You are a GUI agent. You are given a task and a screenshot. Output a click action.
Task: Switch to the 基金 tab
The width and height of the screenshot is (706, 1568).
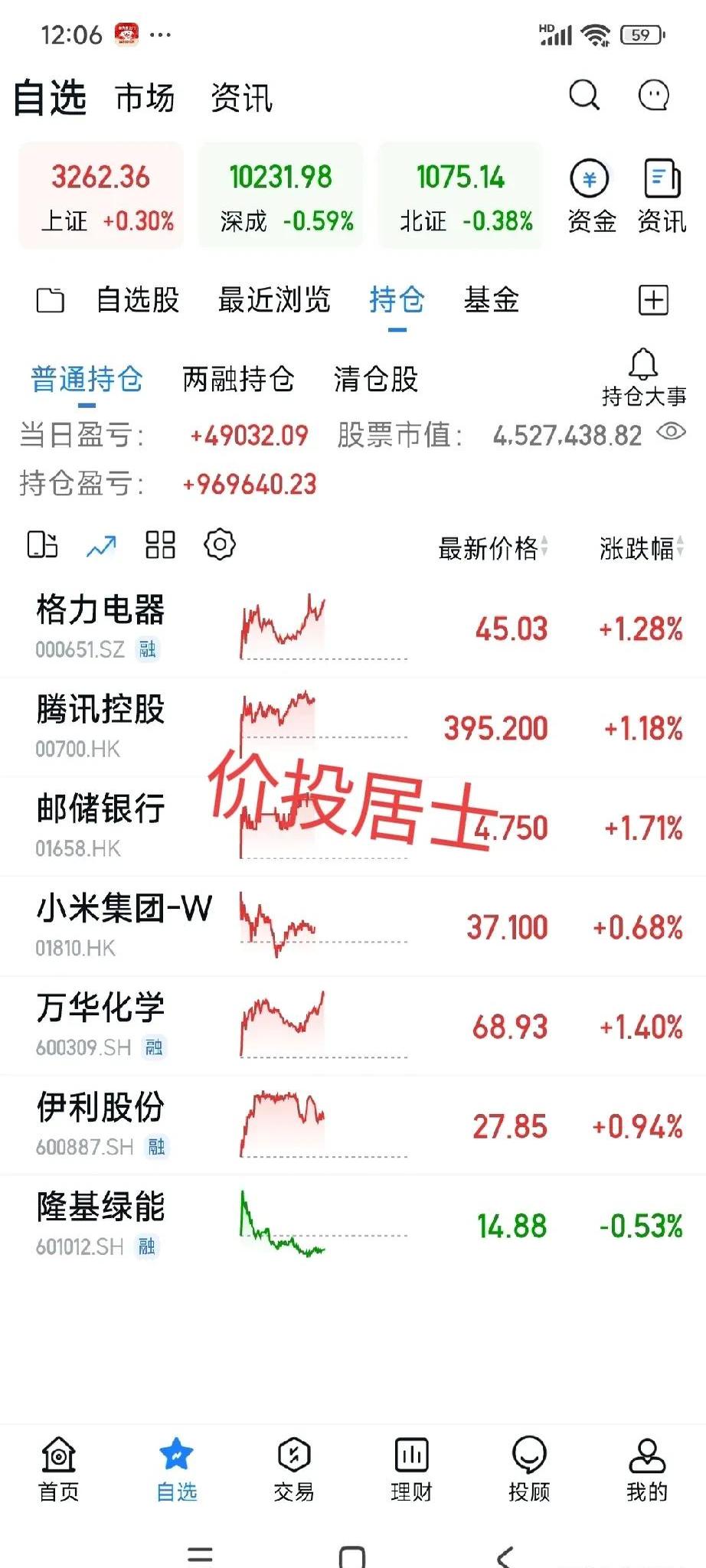click(x=491, y=300)
